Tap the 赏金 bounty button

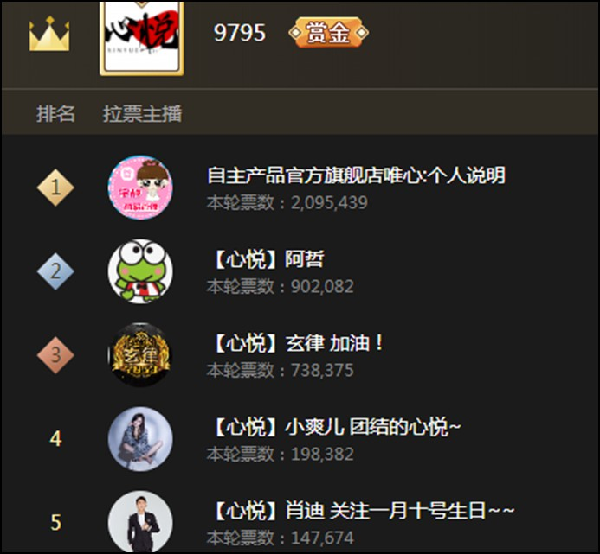[x=327, y=33]
